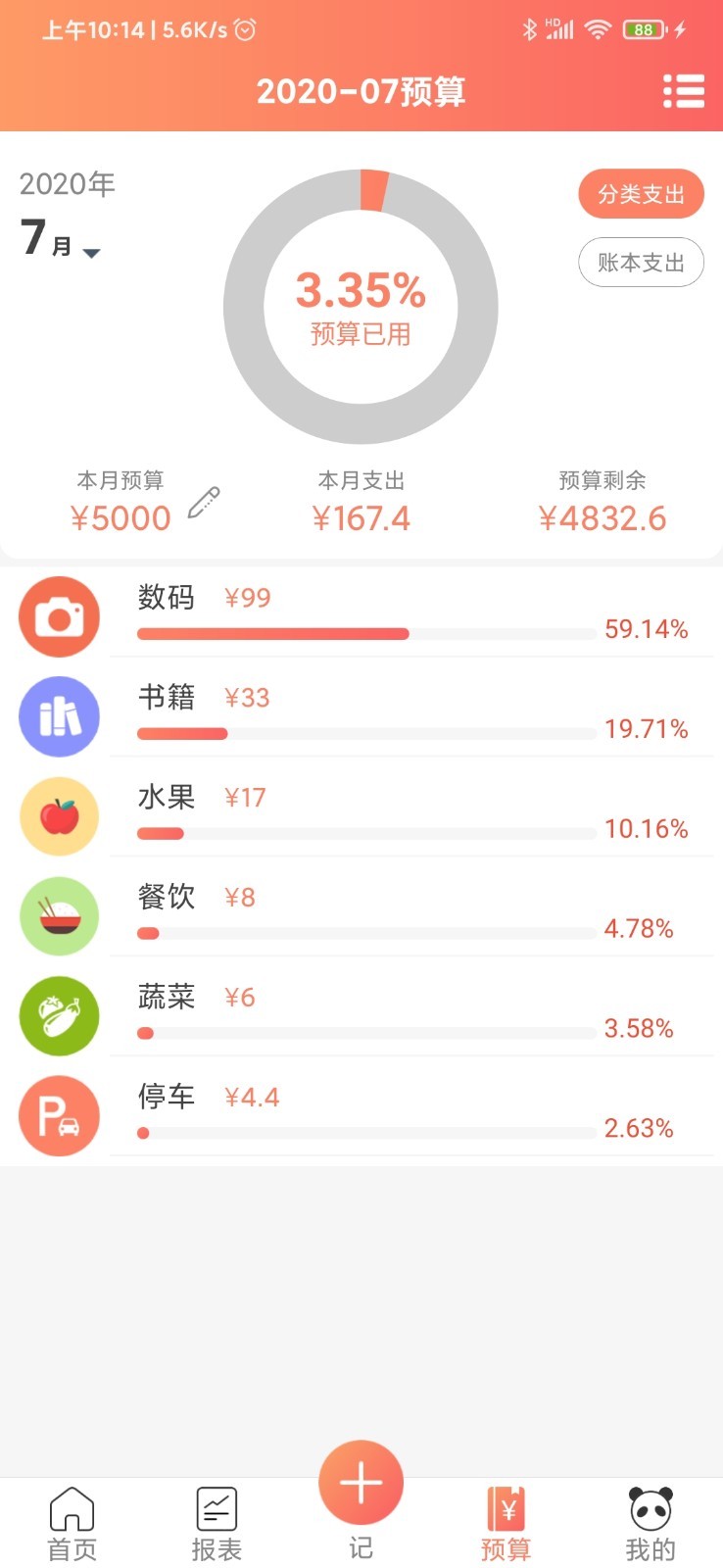The height and width of the screenshot is (1568, 723).
Task: Open the month dropdown next to 7月
Action: point(91,253)
